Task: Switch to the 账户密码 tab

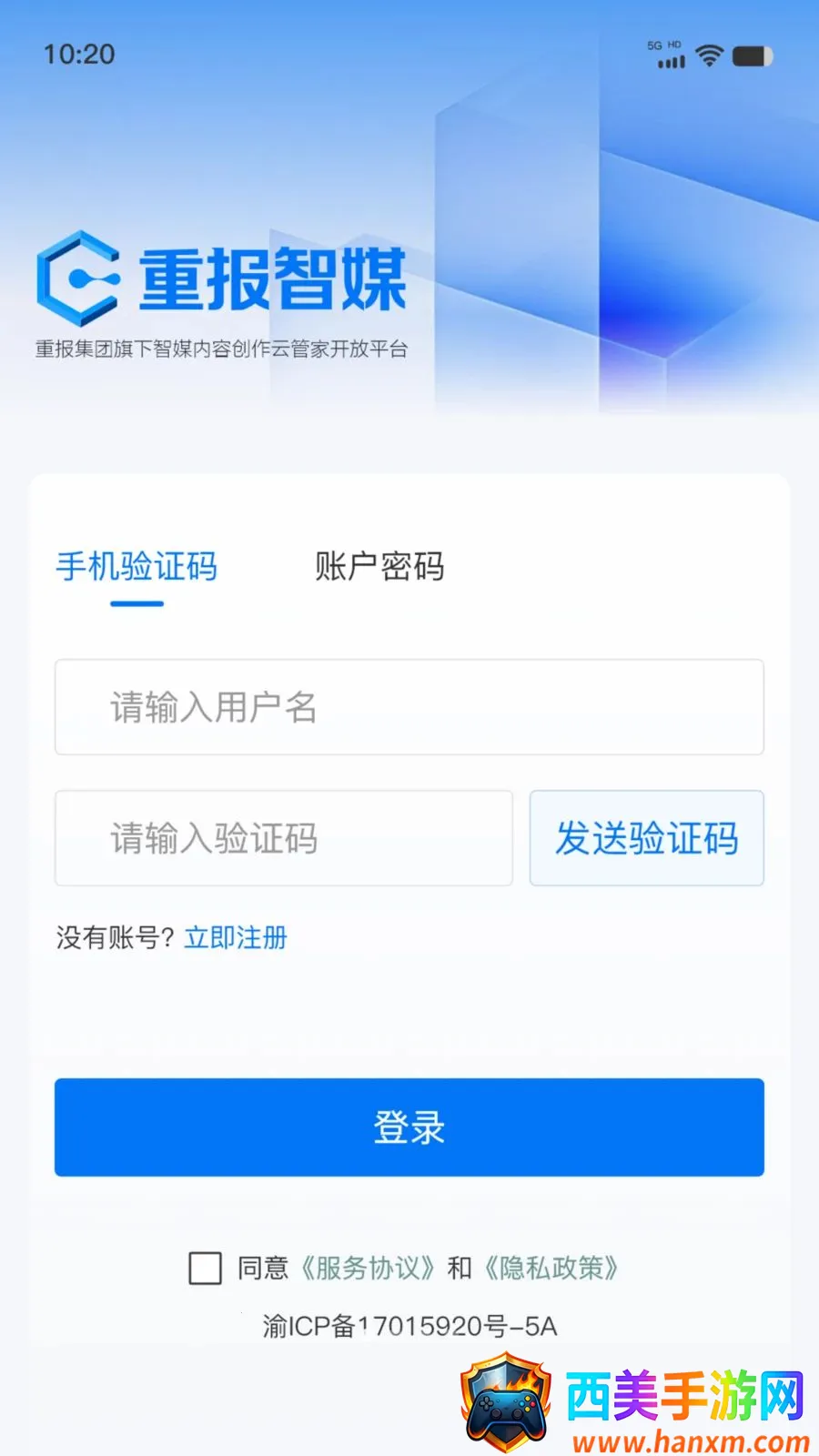Action: click(x=379, y=566)
